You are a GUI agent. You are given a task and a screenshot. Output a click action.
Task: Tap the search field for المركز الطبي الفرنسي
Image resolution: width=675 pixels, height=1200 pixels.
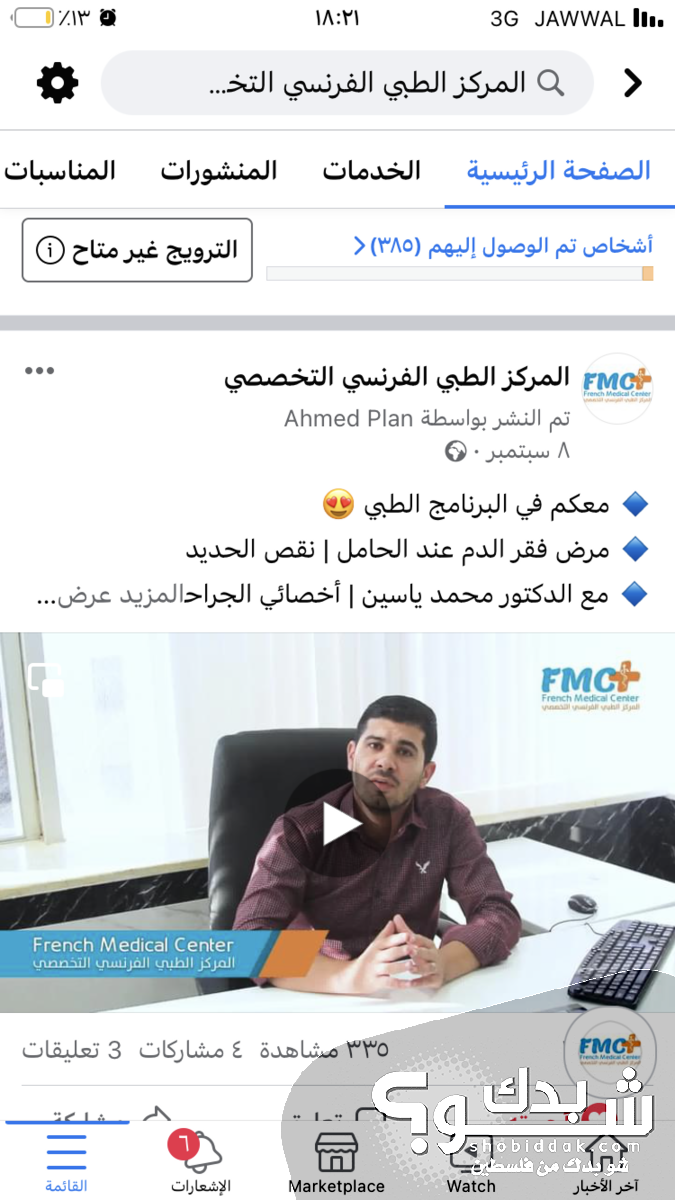tap(347, 83)
